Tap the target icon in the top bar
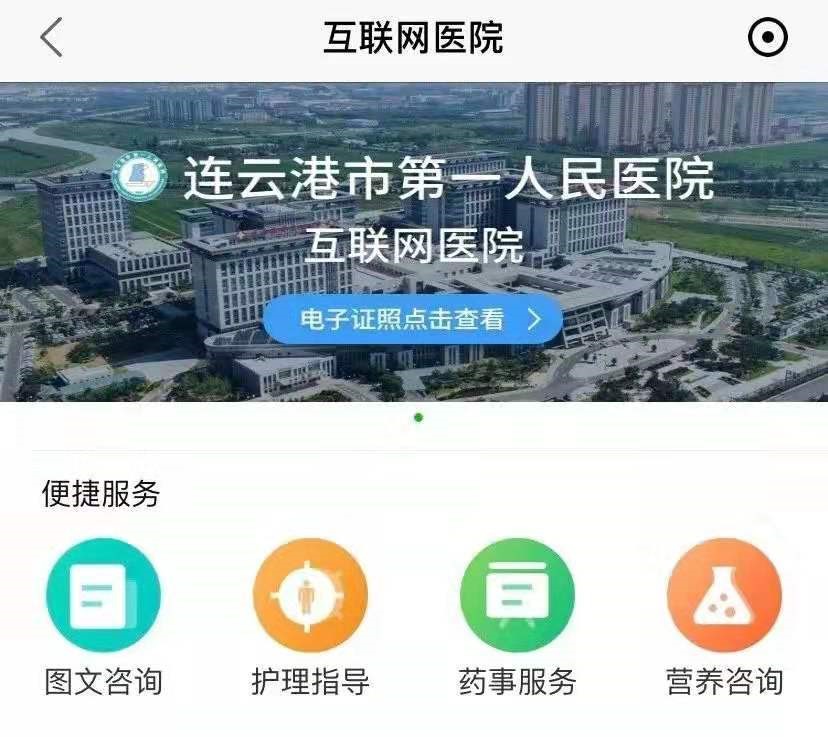 coord(767,39)
